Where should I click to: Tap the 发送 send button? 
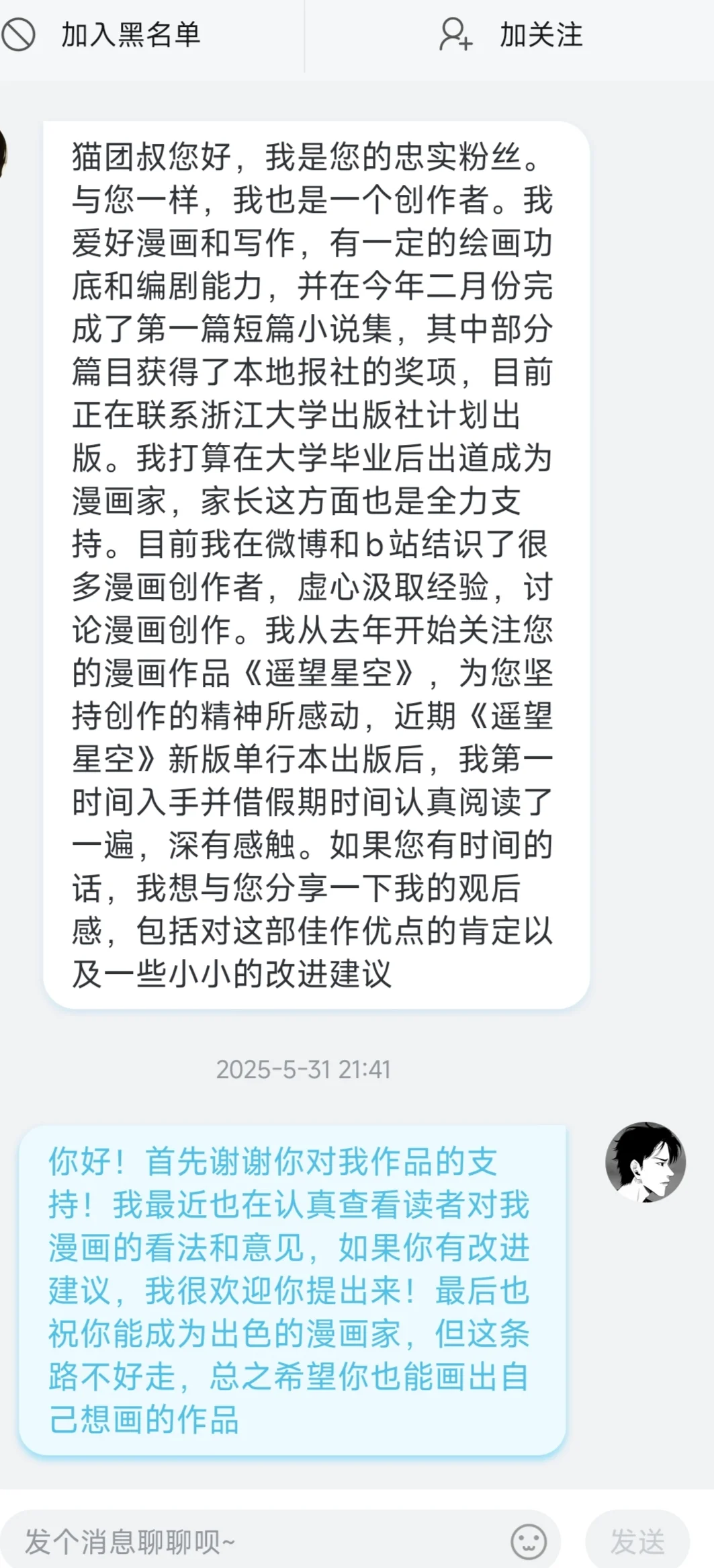coord(637,1542)
